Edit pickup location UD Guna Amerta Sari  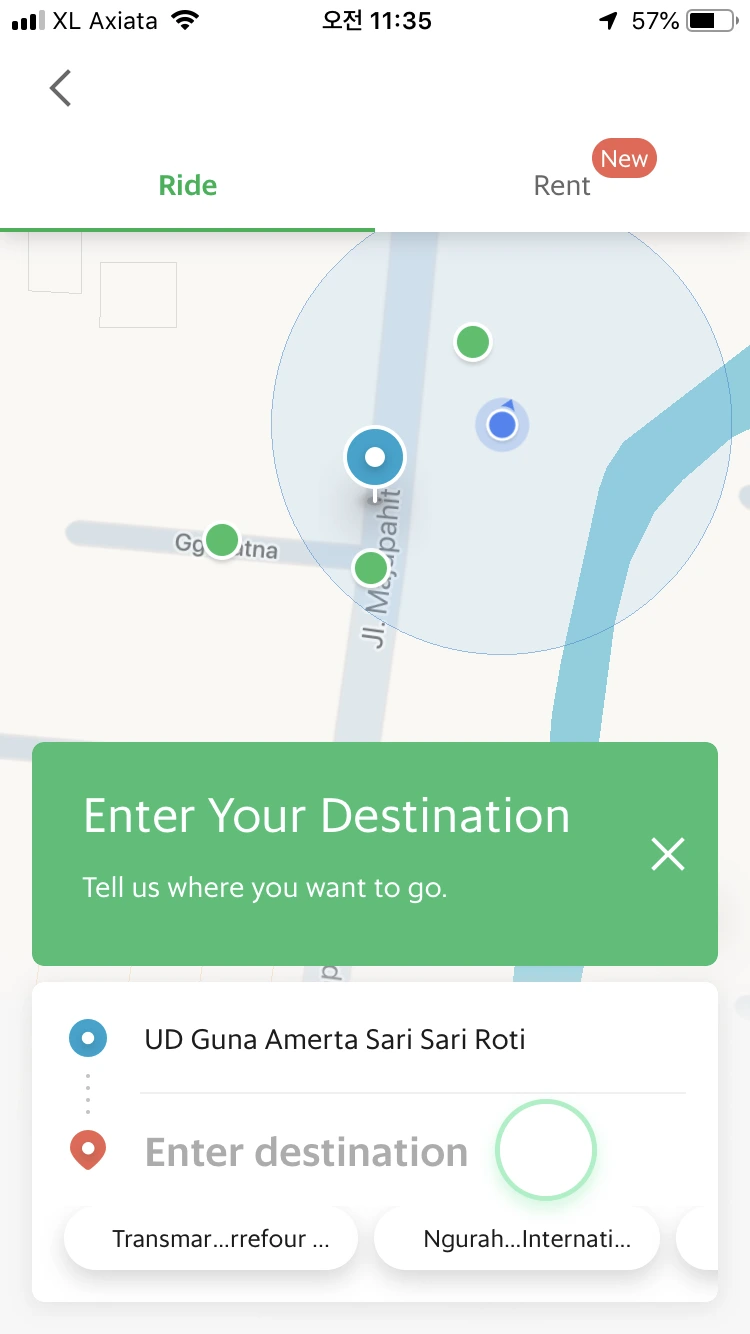coord(335,1039)
